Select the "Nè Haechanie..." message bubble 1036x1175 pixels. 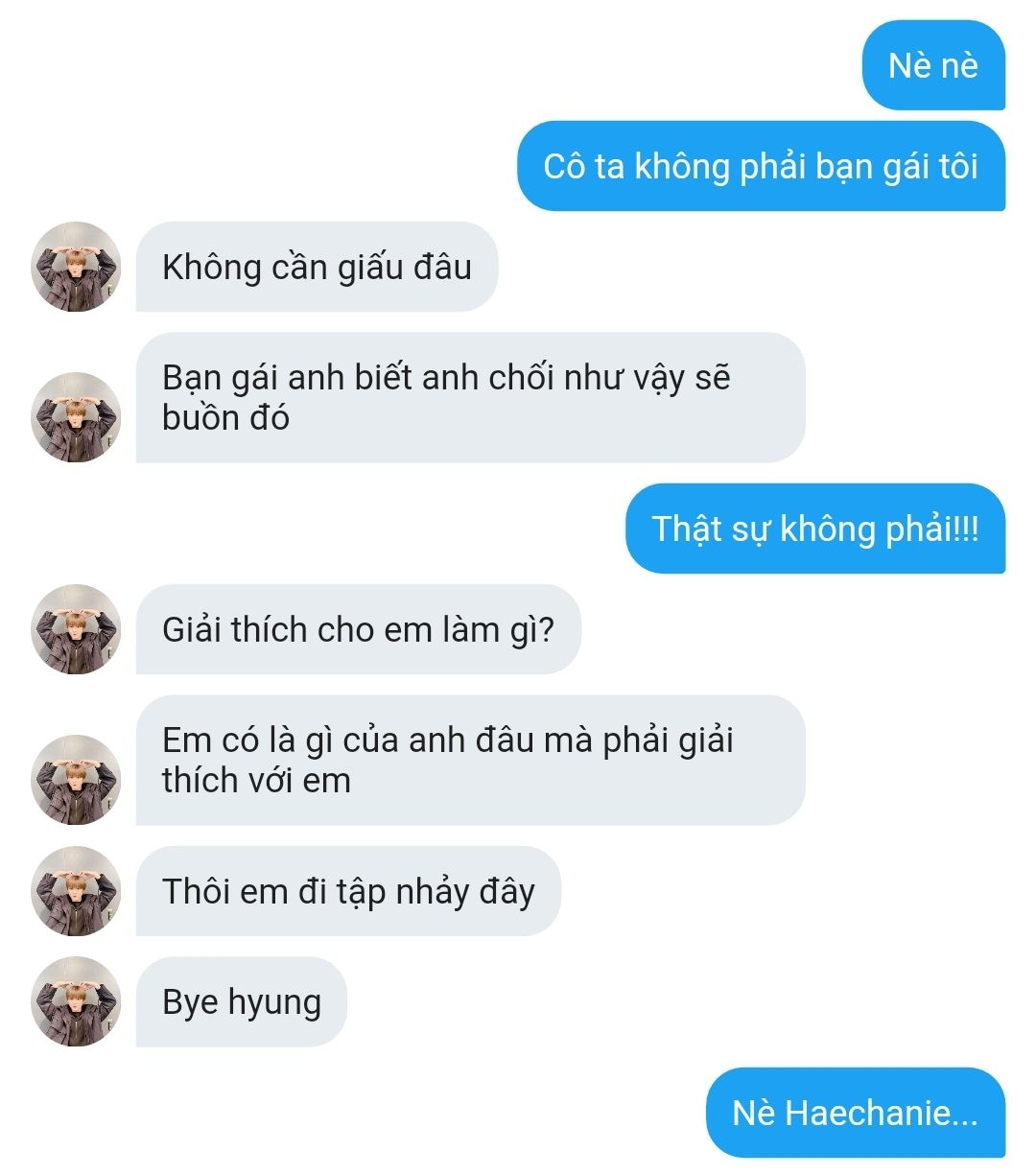click(x=856, y=1113)
